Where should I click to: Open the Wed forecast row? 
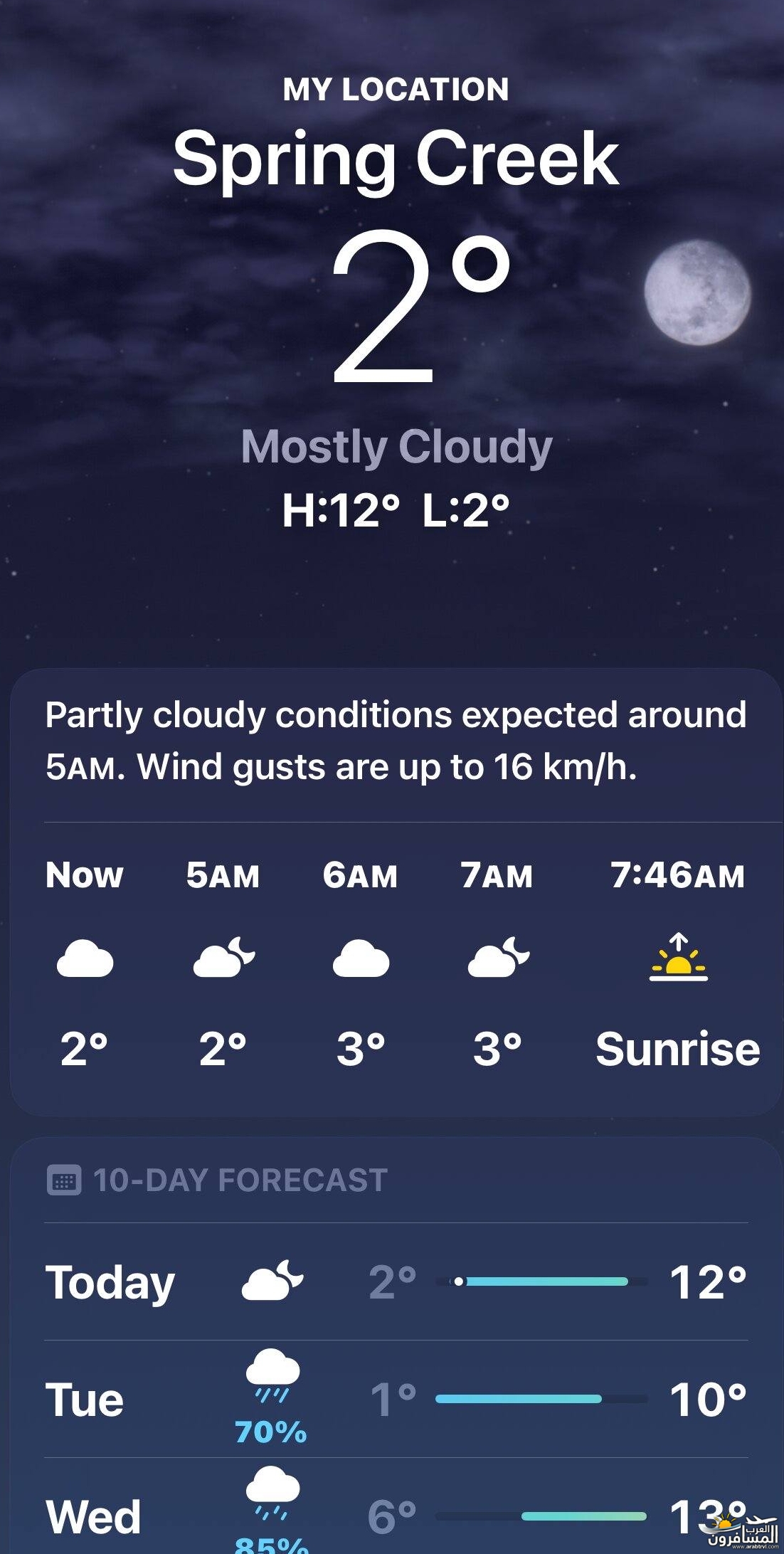[396, 1506]
